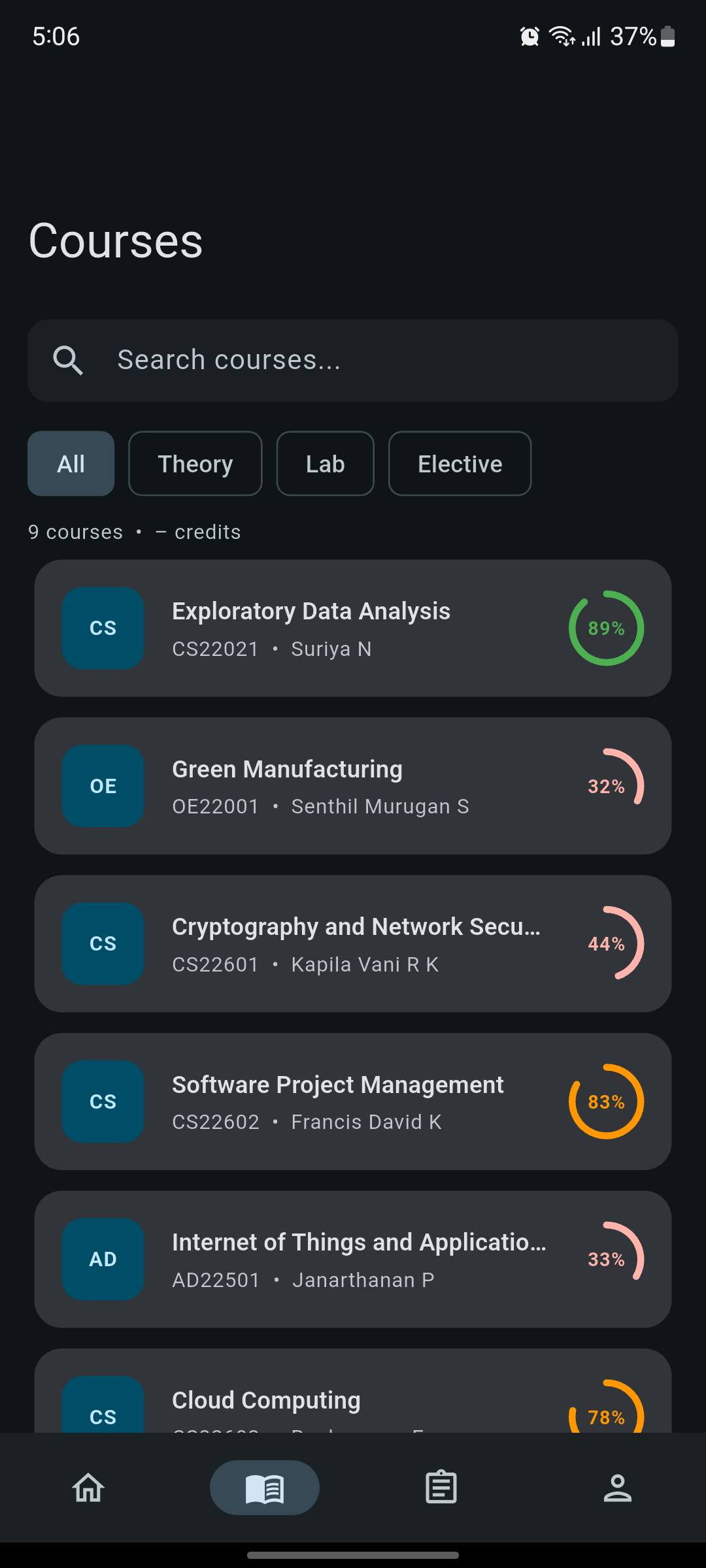Expand the Cloud Computing course details
The image size is (706, 1568).
353,1405
